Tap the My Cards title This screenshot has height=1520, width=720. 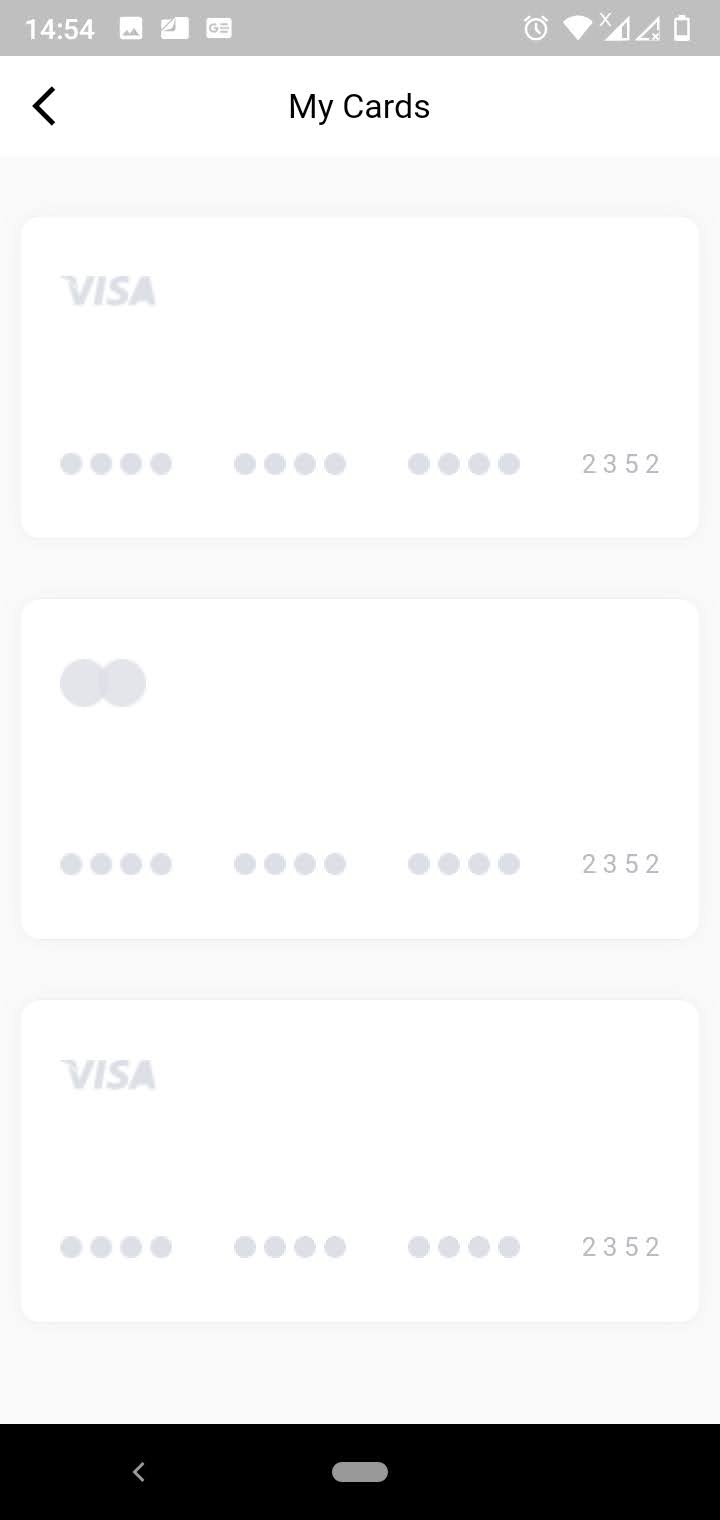tap(359, 105)
